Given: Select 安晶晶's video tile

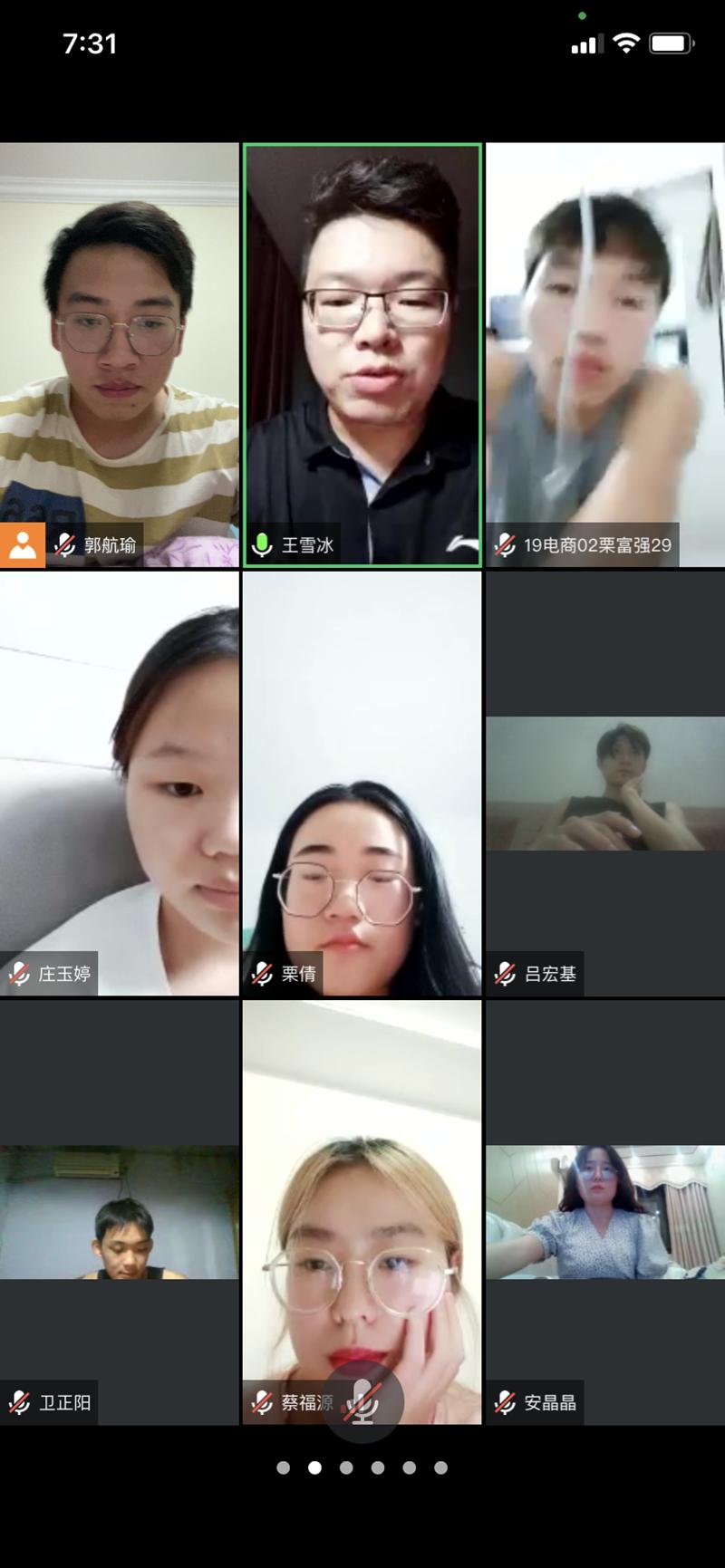Looking at the screenshot, I should [604, 1212].
